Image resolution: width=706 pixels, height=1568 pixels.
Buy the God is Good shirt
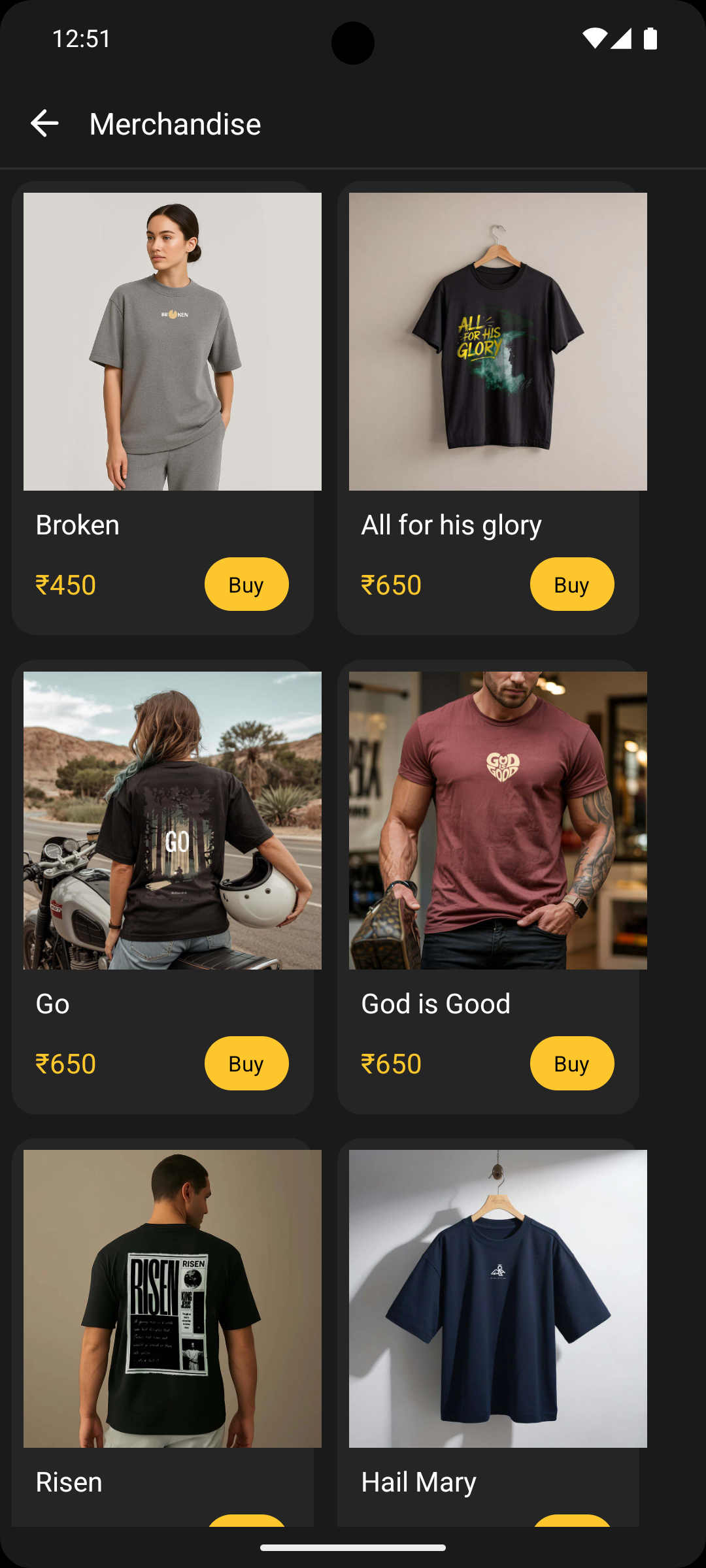(572, 1063)
